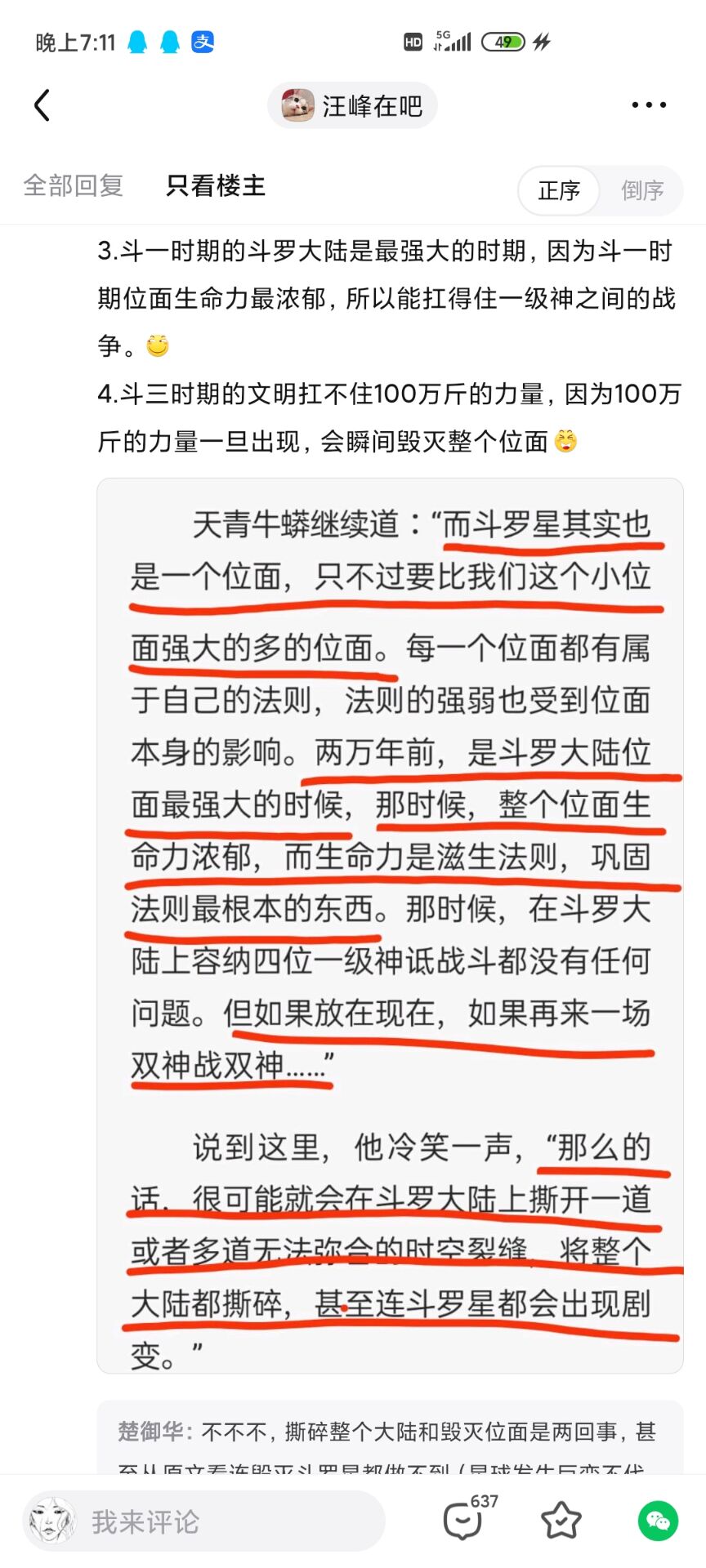Viewport: 706px width, 1568px height.
Task: Sort replies by 倒序
Action: (x=642, y=190)
